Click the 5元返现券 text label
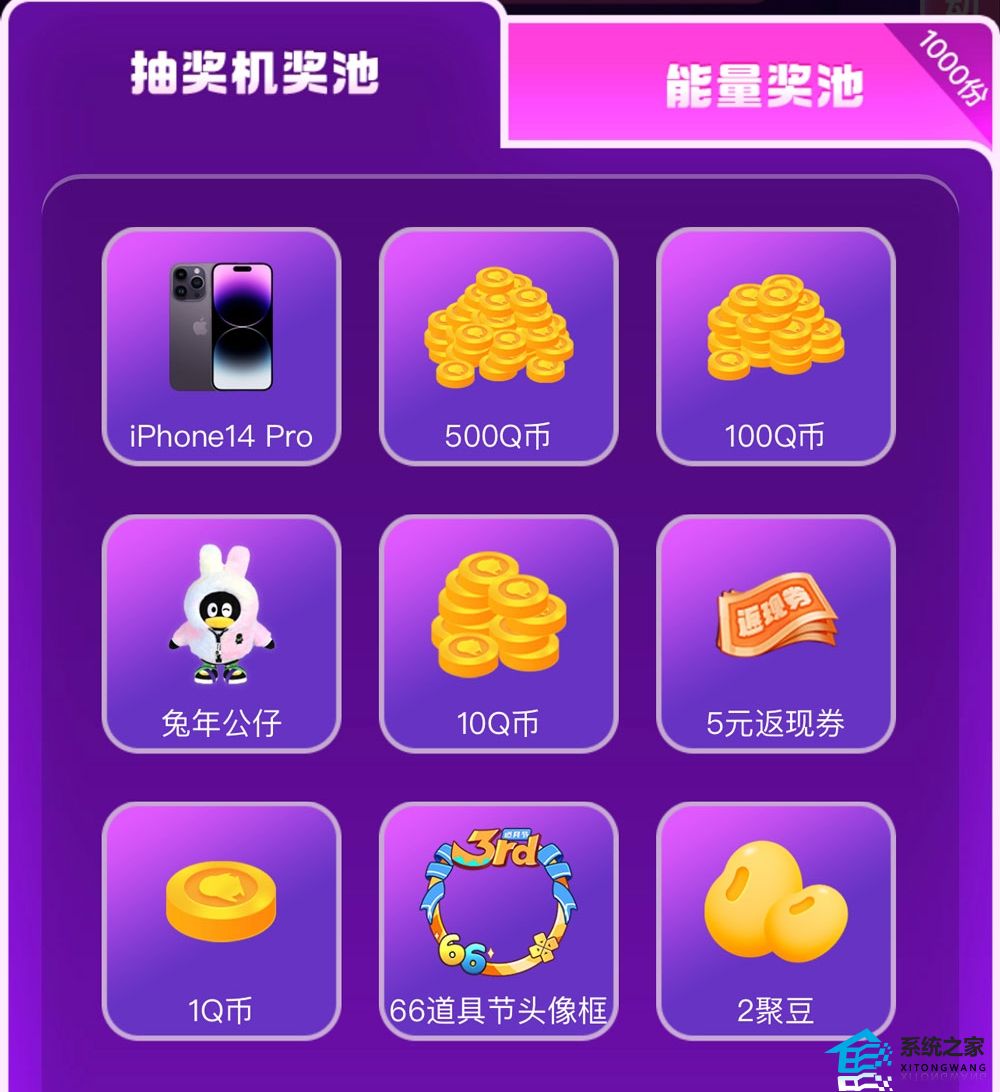The image size is (1000, 1092). (777, 722)
